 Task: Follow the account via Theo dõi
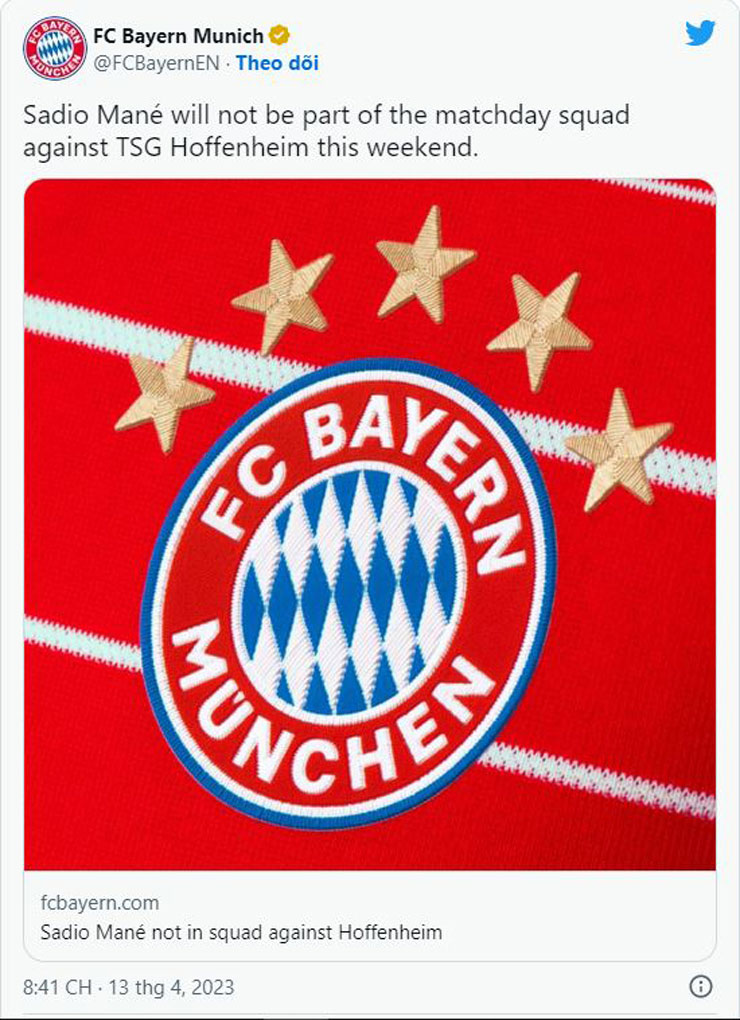point(277,62)
